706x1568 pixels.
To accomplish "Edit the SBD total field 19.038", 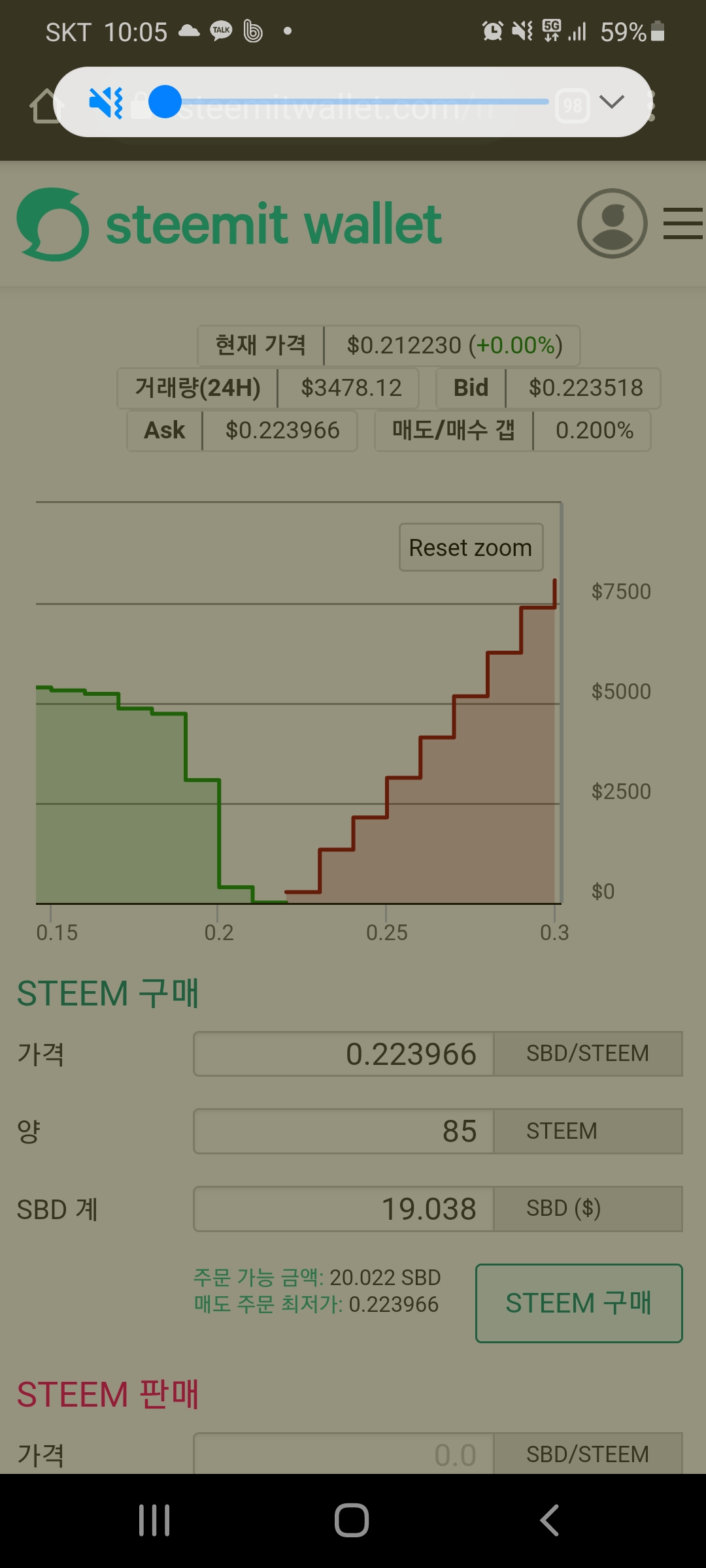I will (x=344, y=1209).
